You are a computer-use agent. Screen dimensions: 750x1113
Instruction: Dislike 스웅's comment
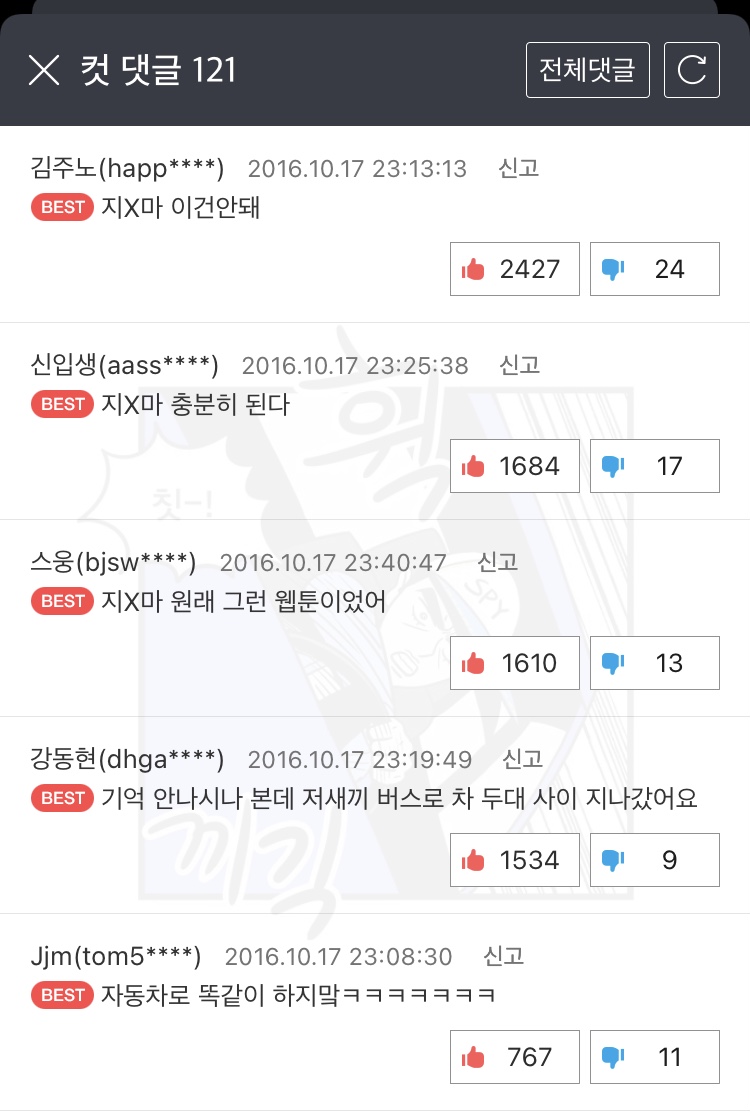pyautogui.click(x=654, y=663)
